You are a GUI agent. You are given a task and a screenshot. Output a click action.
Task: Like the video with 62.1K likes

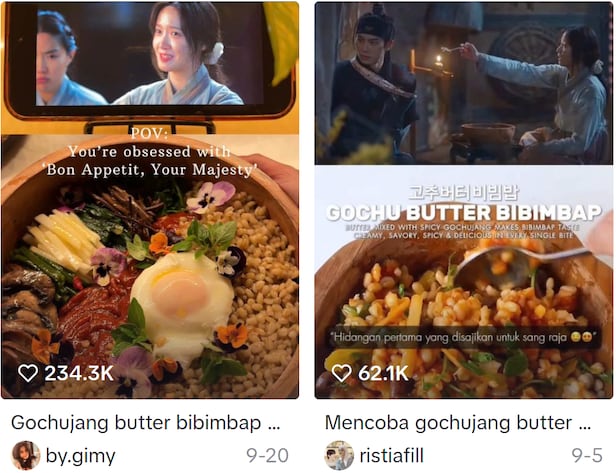[342, 373]
